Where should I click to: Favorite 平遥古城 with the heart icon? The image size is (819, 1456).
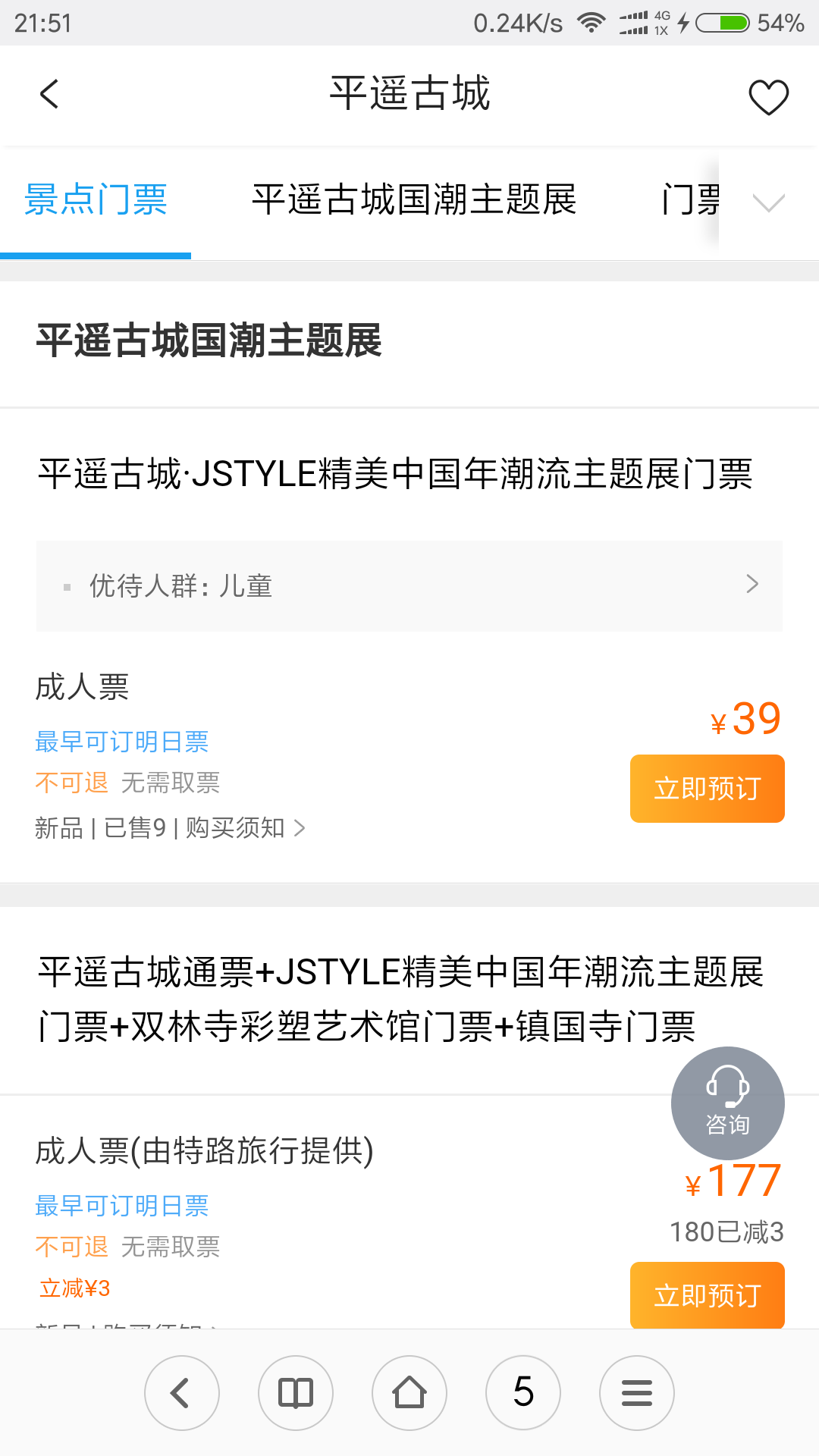point(768,96)
